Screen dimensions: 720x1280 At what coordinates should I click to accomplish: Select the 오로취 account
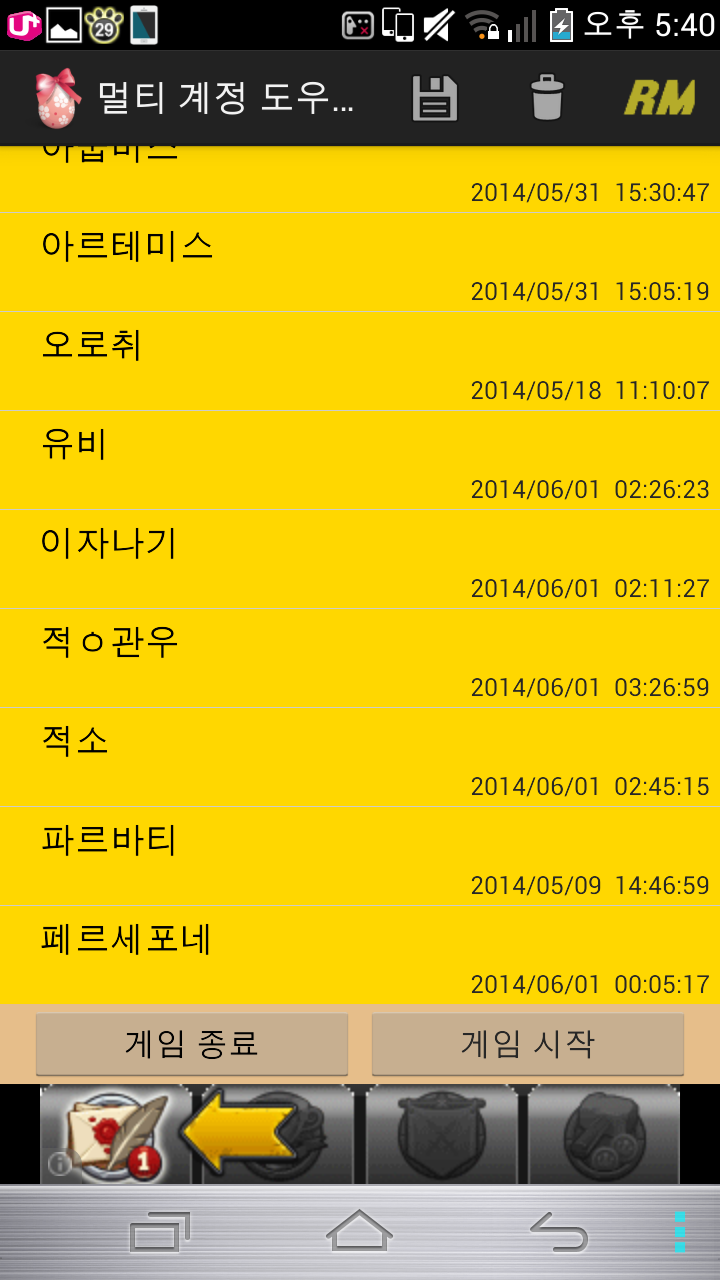[x=360, y=361]
